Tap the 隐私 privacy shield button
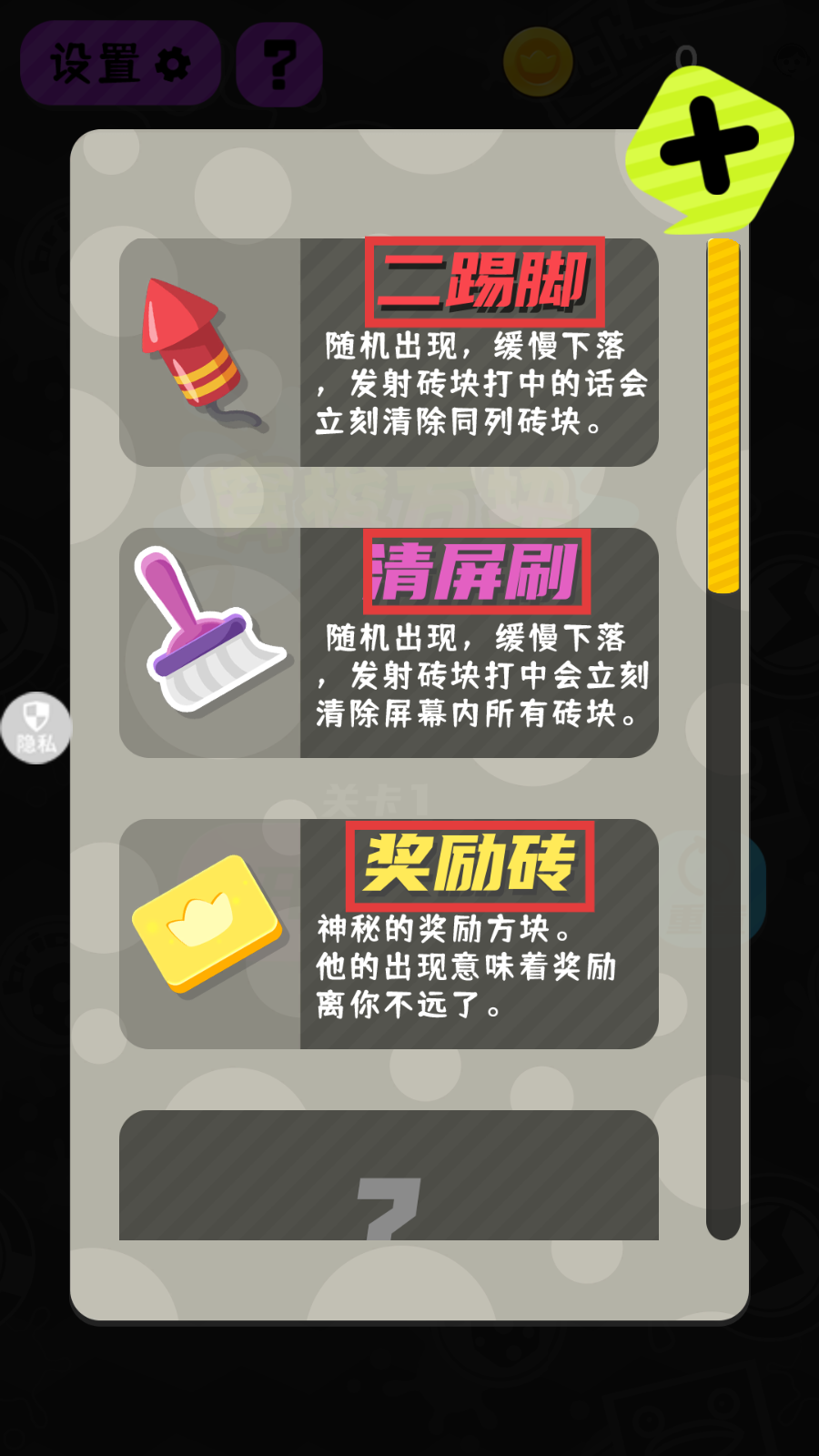 click(35, 728)
